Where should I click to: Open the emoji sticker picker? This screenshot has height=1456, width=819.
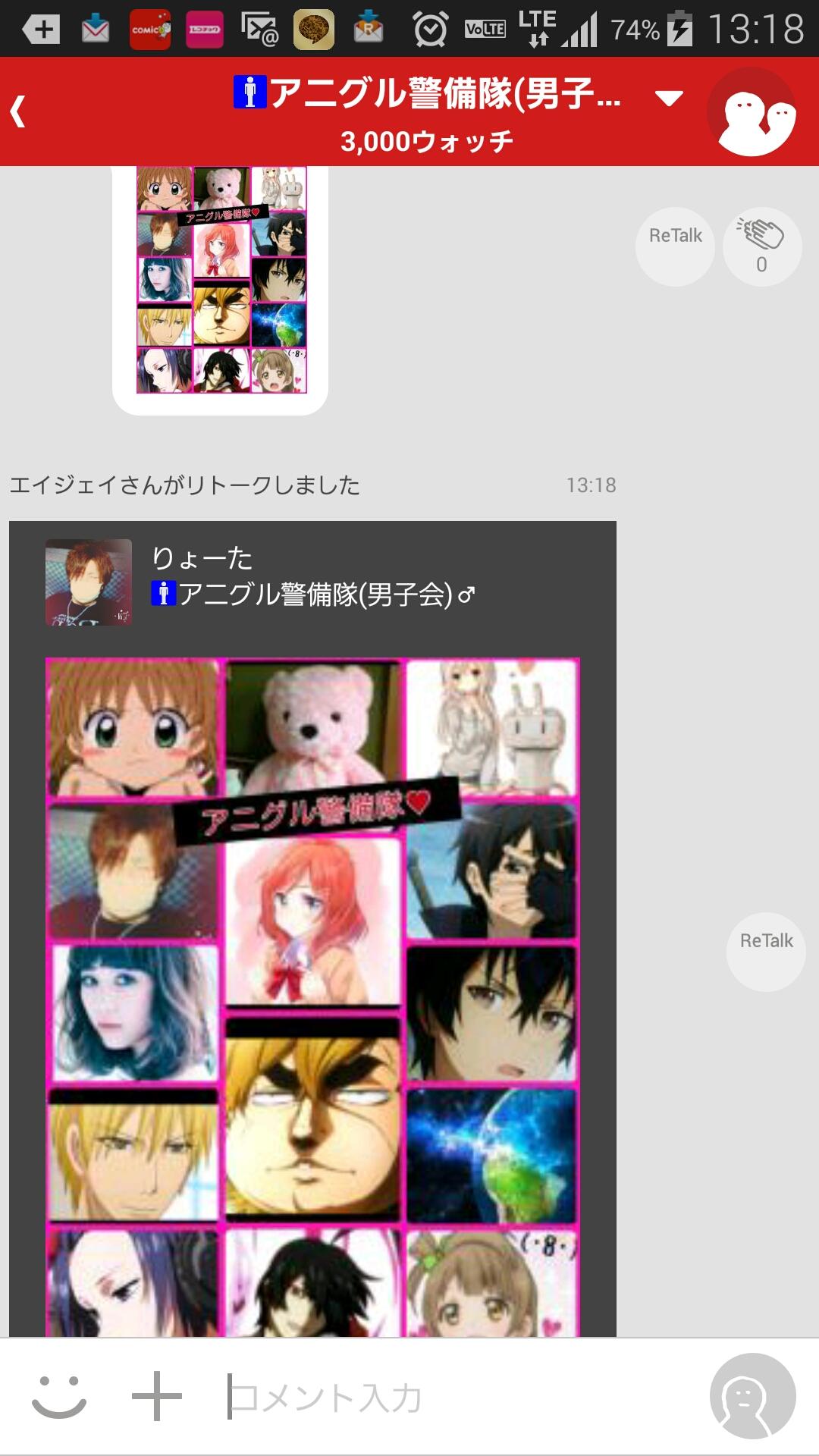tap(59, 1396)
